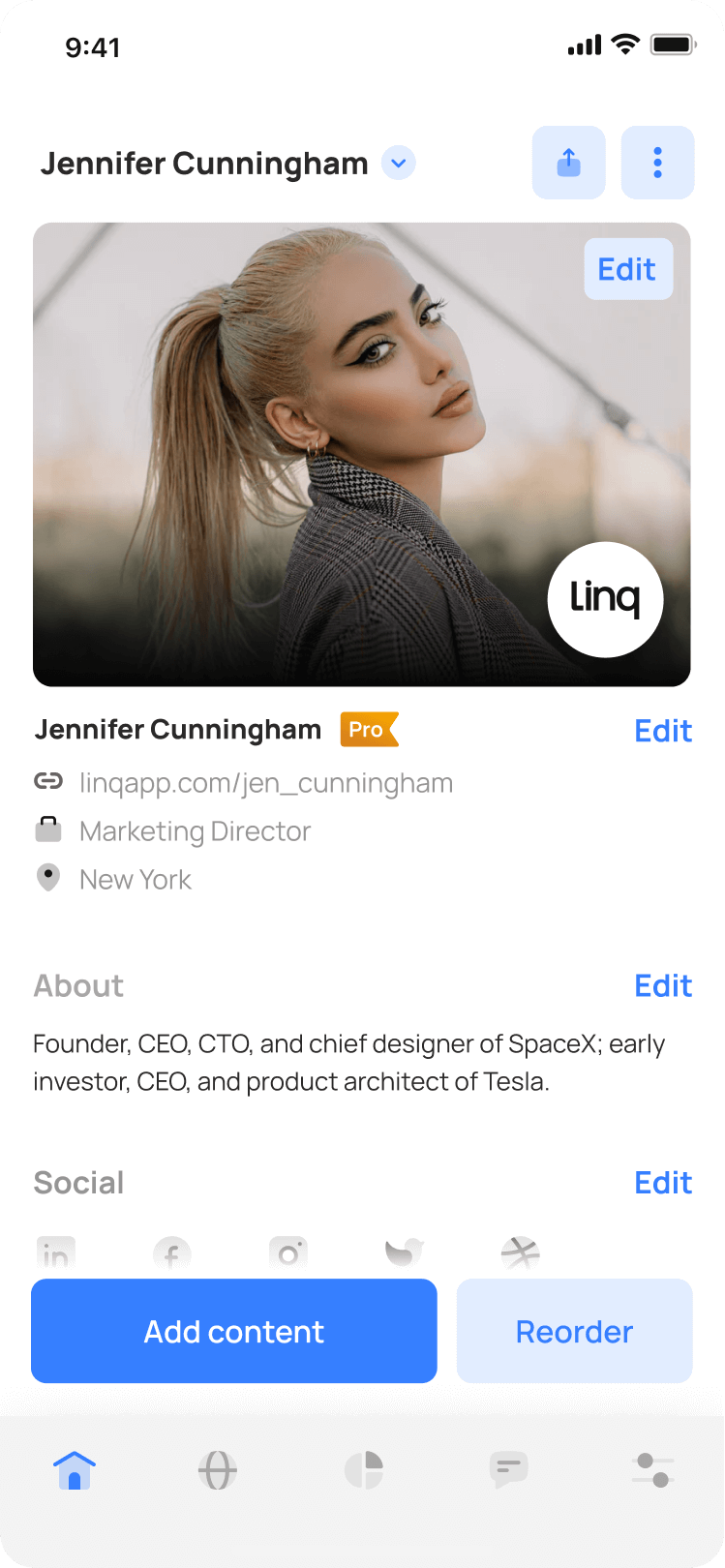The width and height of the screenshot is (725, 1568).
Task: Switch to the messages chat tab
Action: point(508,1470)
